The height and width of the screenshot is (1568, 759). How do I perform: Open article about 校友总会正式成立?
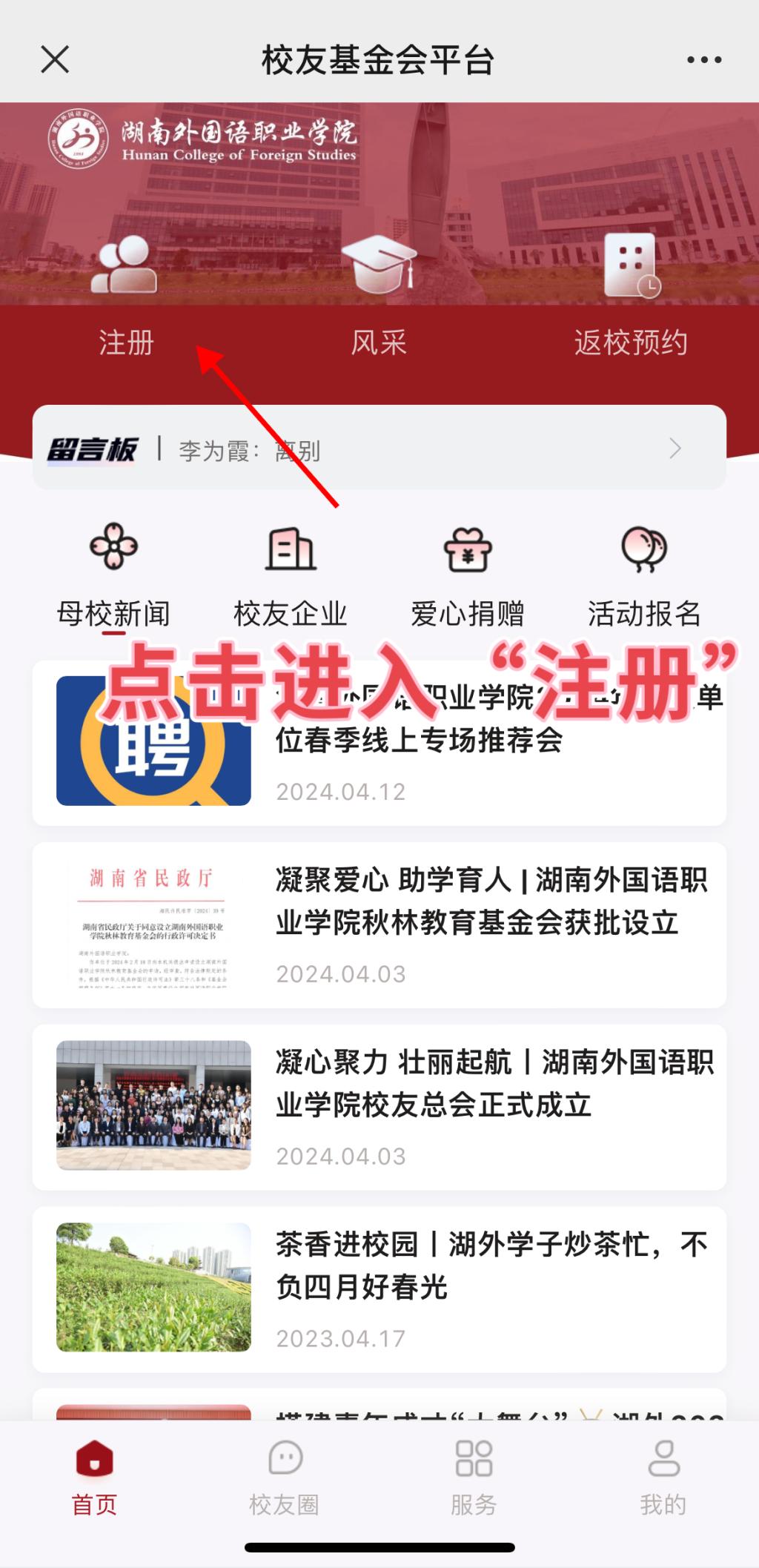point(379,1107)
